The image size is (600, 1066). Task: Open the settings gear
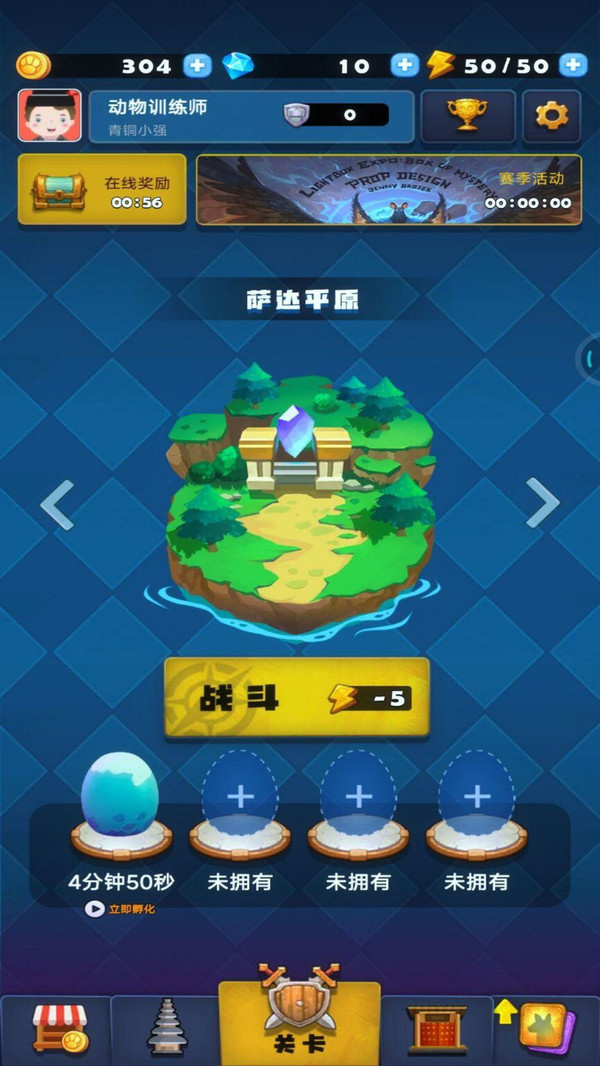[550, 116]
